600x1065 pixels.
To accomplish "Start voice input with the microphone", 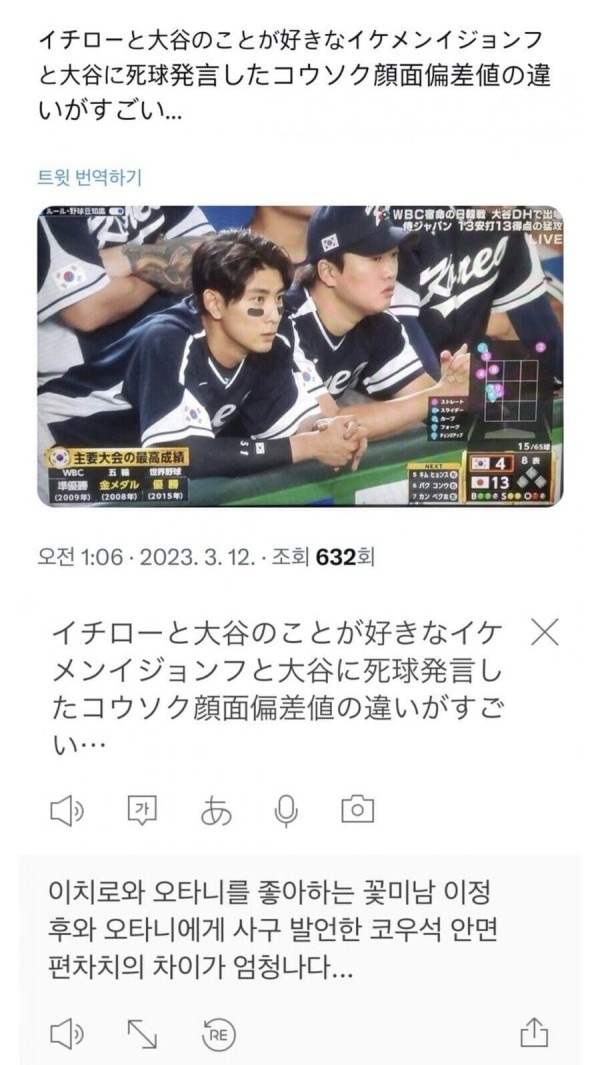I will click(x=287, y=811).
